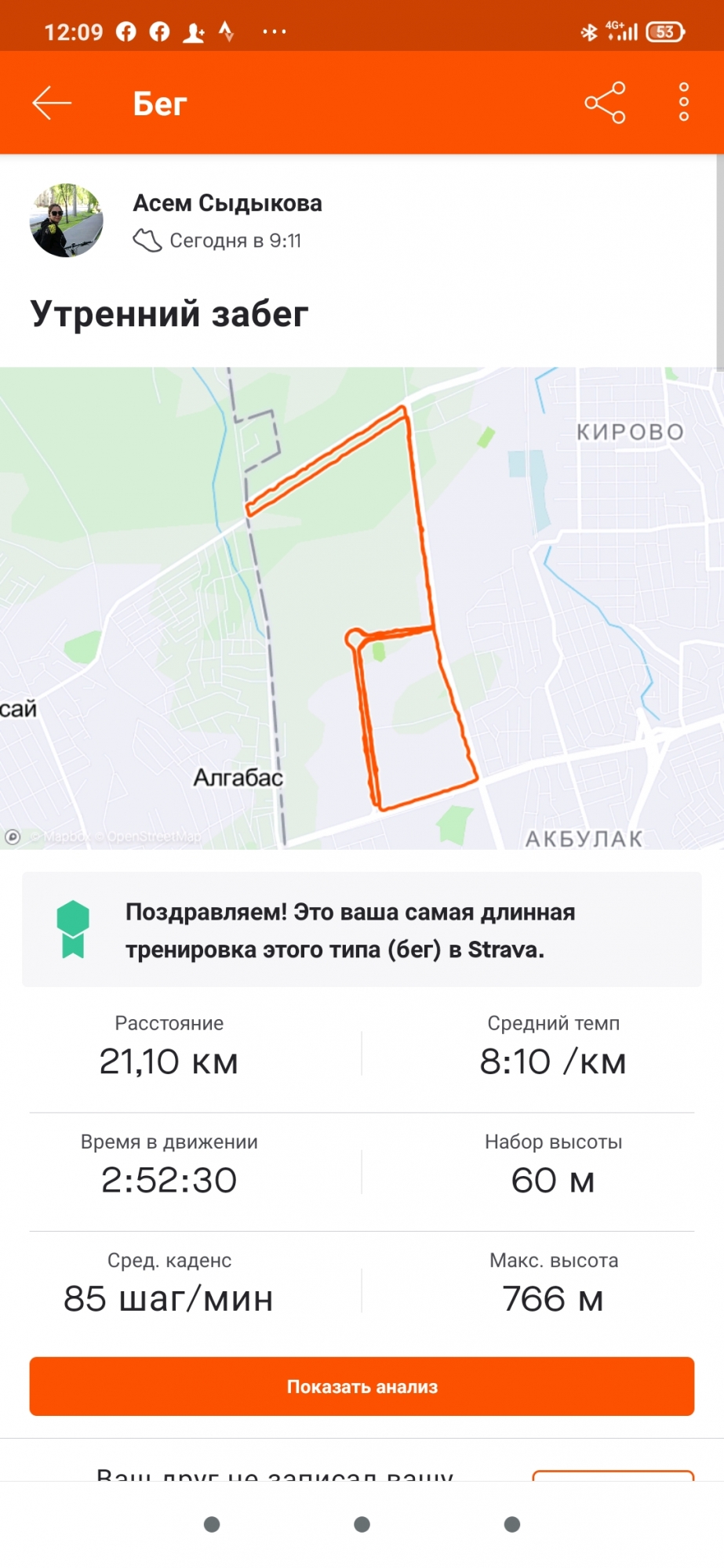Share this run activity
The width and height of the screenshot is (724, 1568).
click(605, 103)
